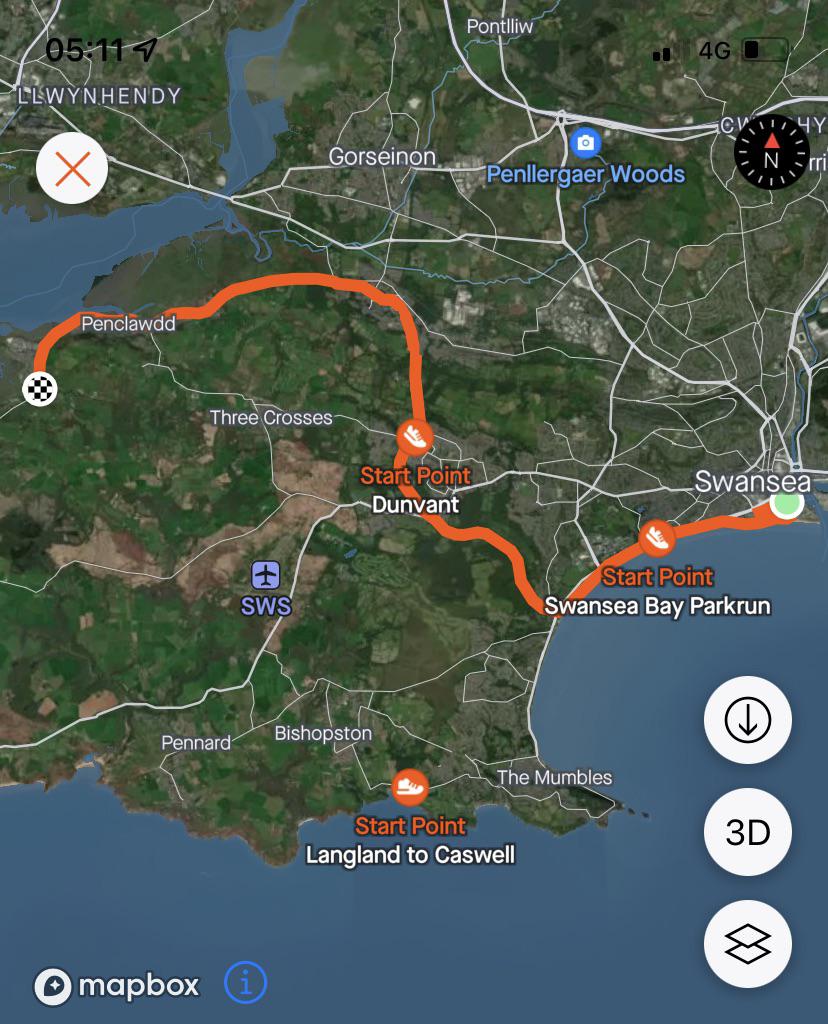828x1024 pixels.
Task: Open the map layers picker
Action: [x=747, y=944]
